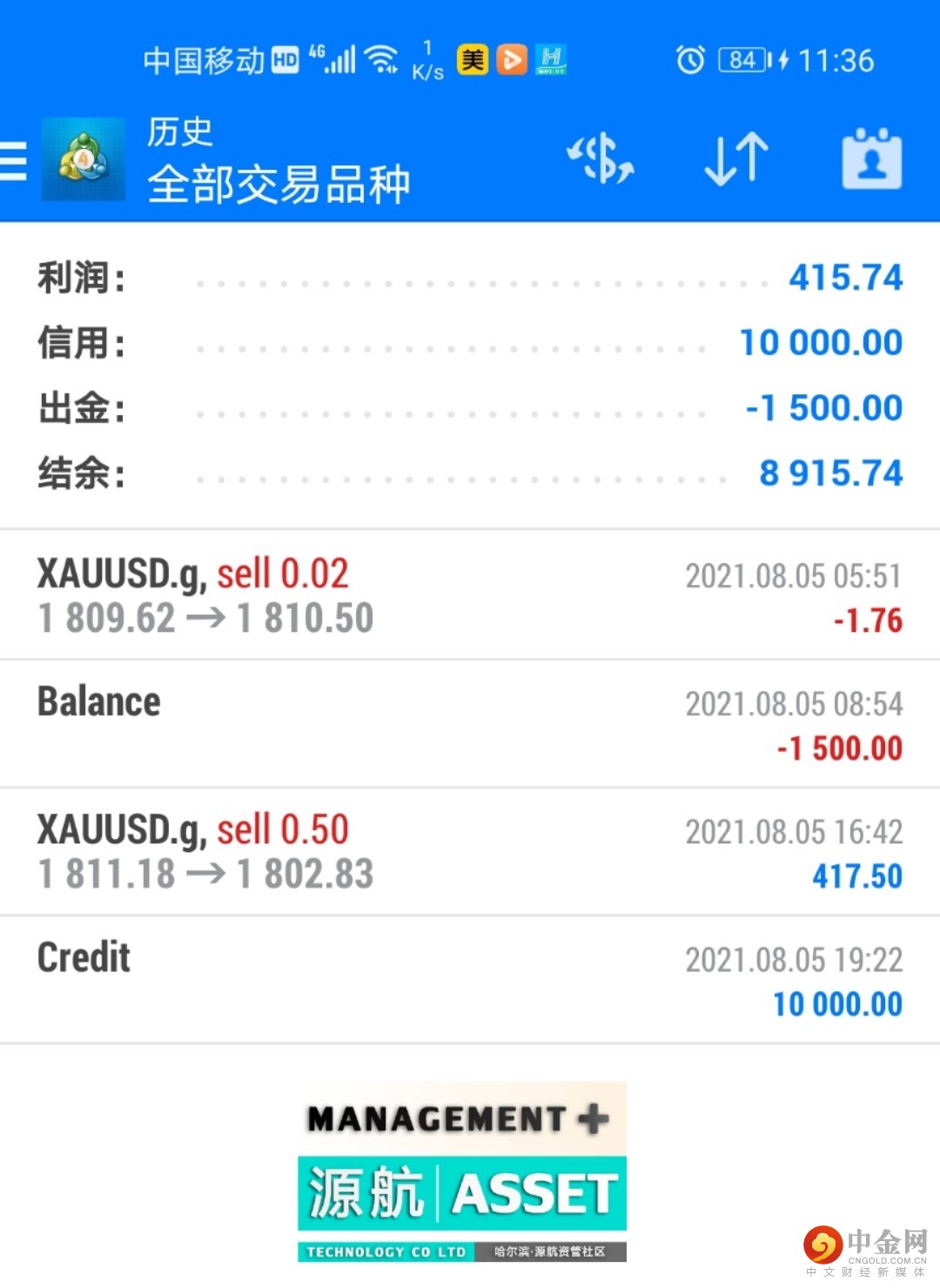Expand the XAUUSD.g sell 0.50 trade
This screenshot has height=1288, width=940.
click(470, 852)
